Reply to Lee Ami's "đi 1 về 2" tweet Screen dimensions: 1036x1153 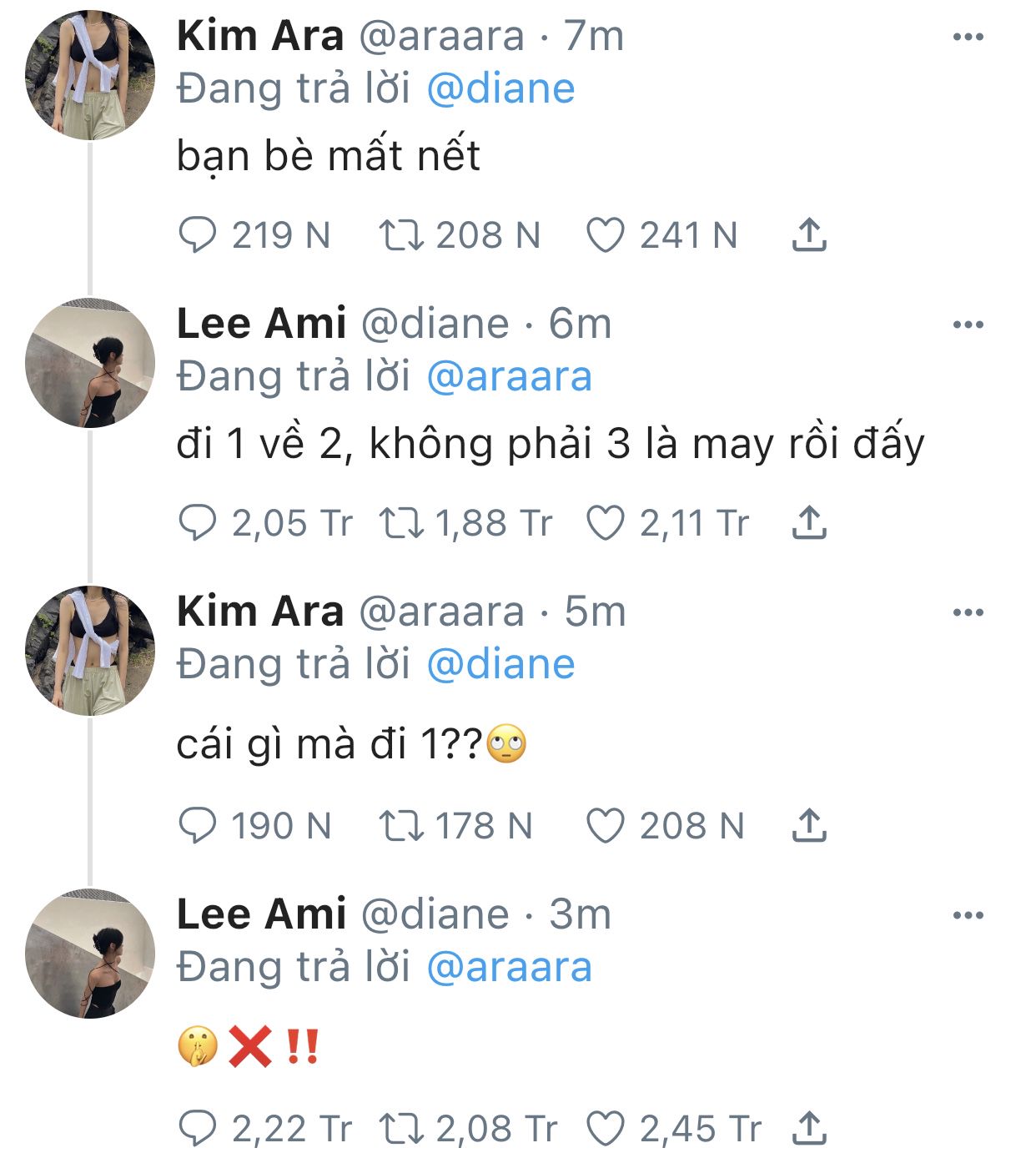pyautogui.click(x=198, y=523)
